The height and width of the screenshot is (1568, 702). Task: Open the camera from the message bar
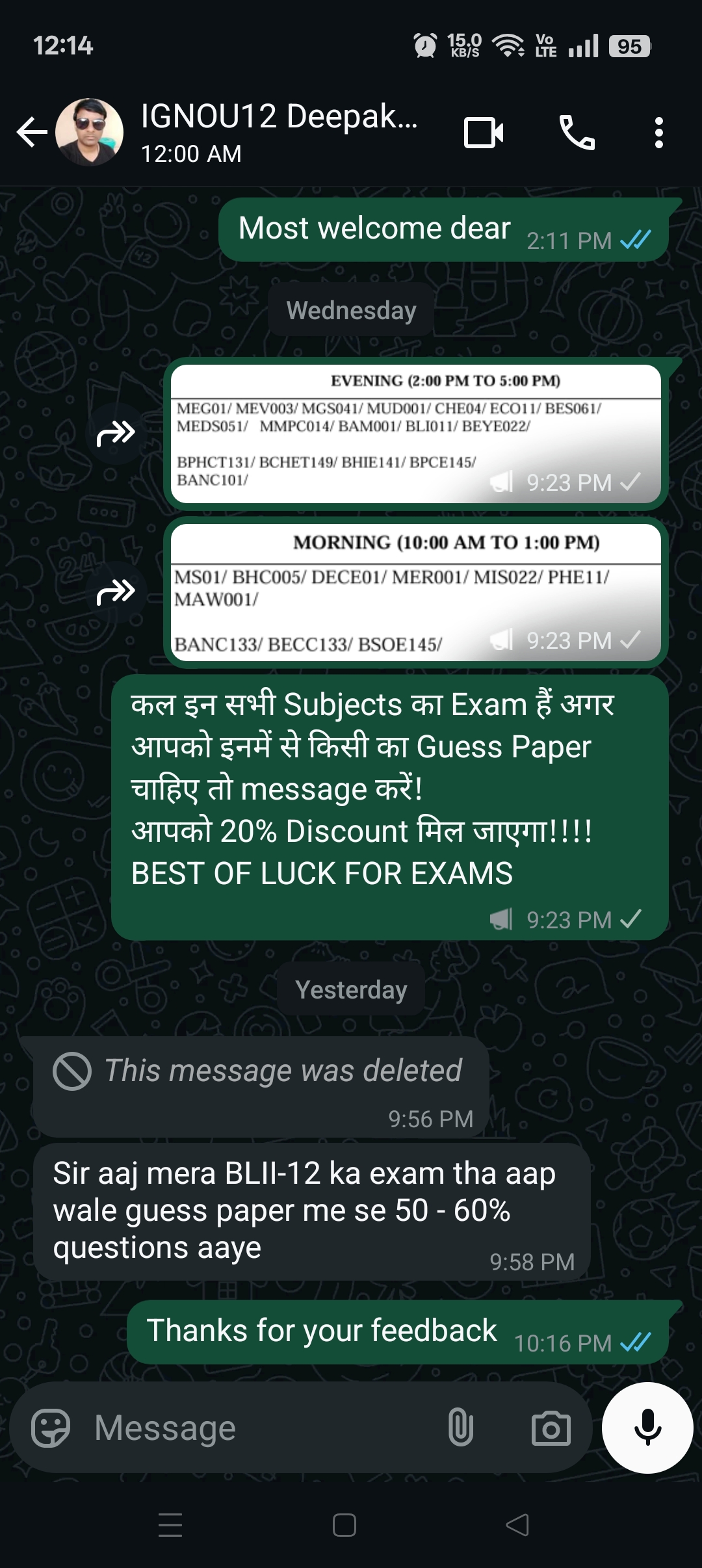click(551, 1428)
